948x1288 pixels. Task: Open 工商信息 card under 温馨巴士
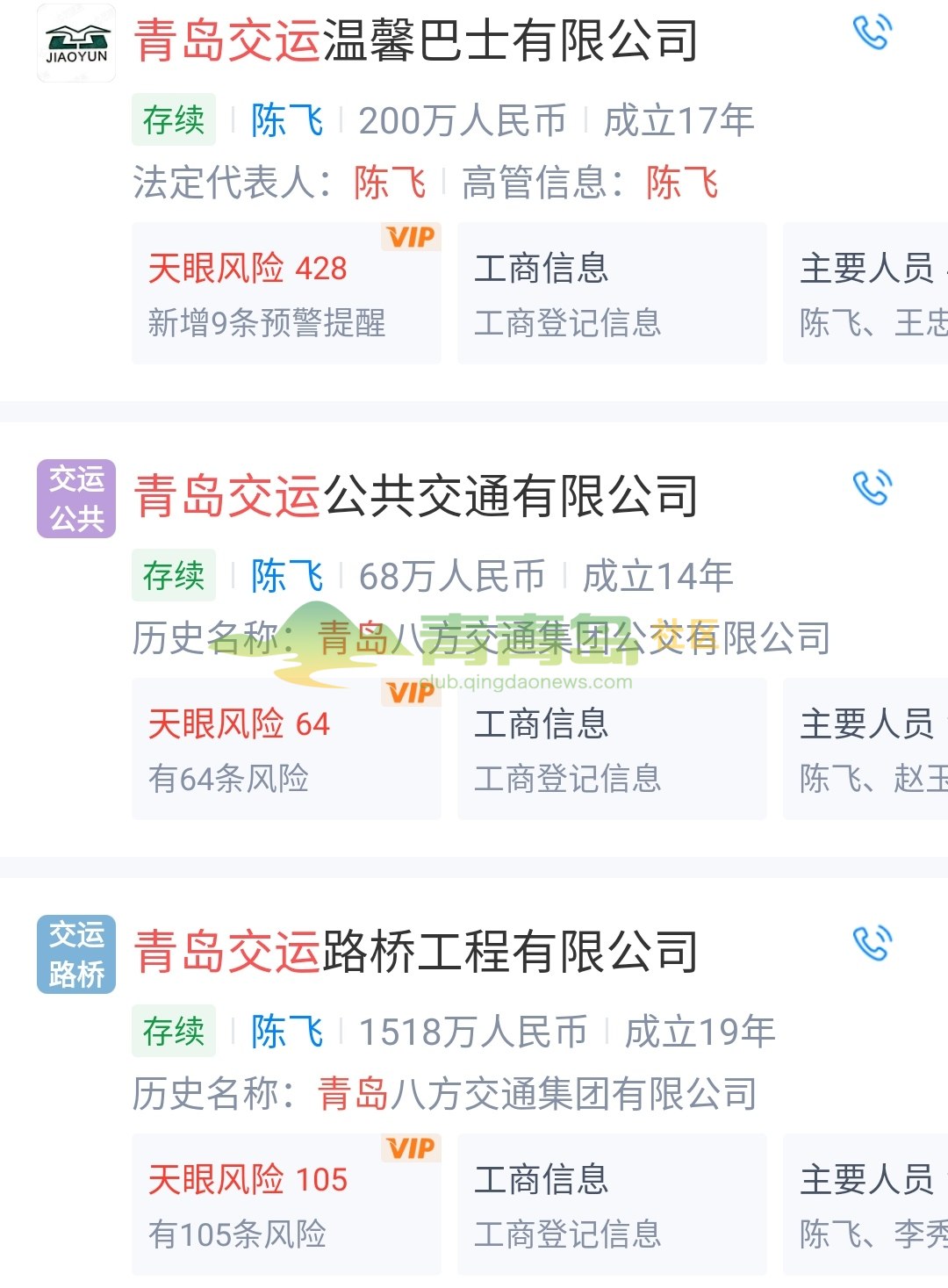612,293
